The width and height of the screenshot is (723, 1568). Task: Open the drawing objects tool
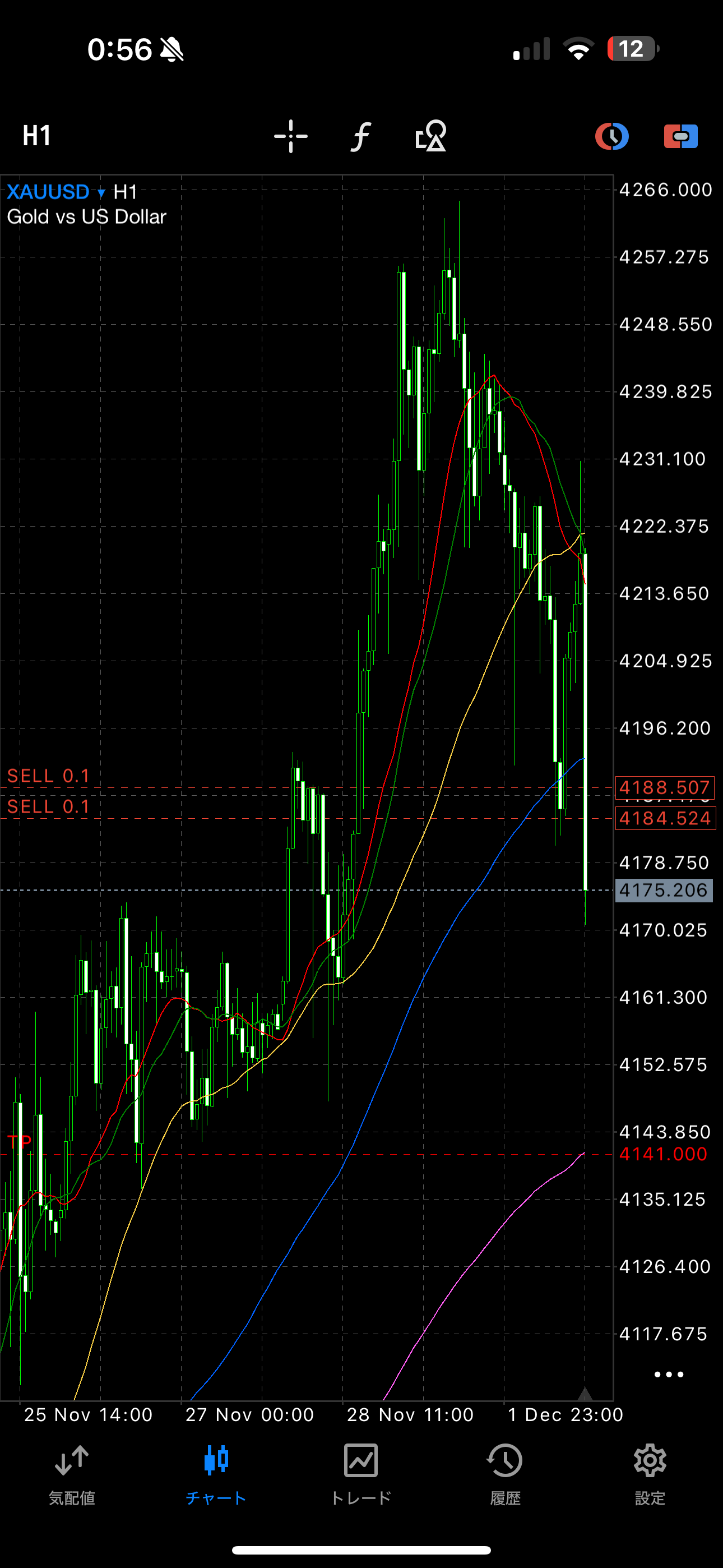click(431, 136)
